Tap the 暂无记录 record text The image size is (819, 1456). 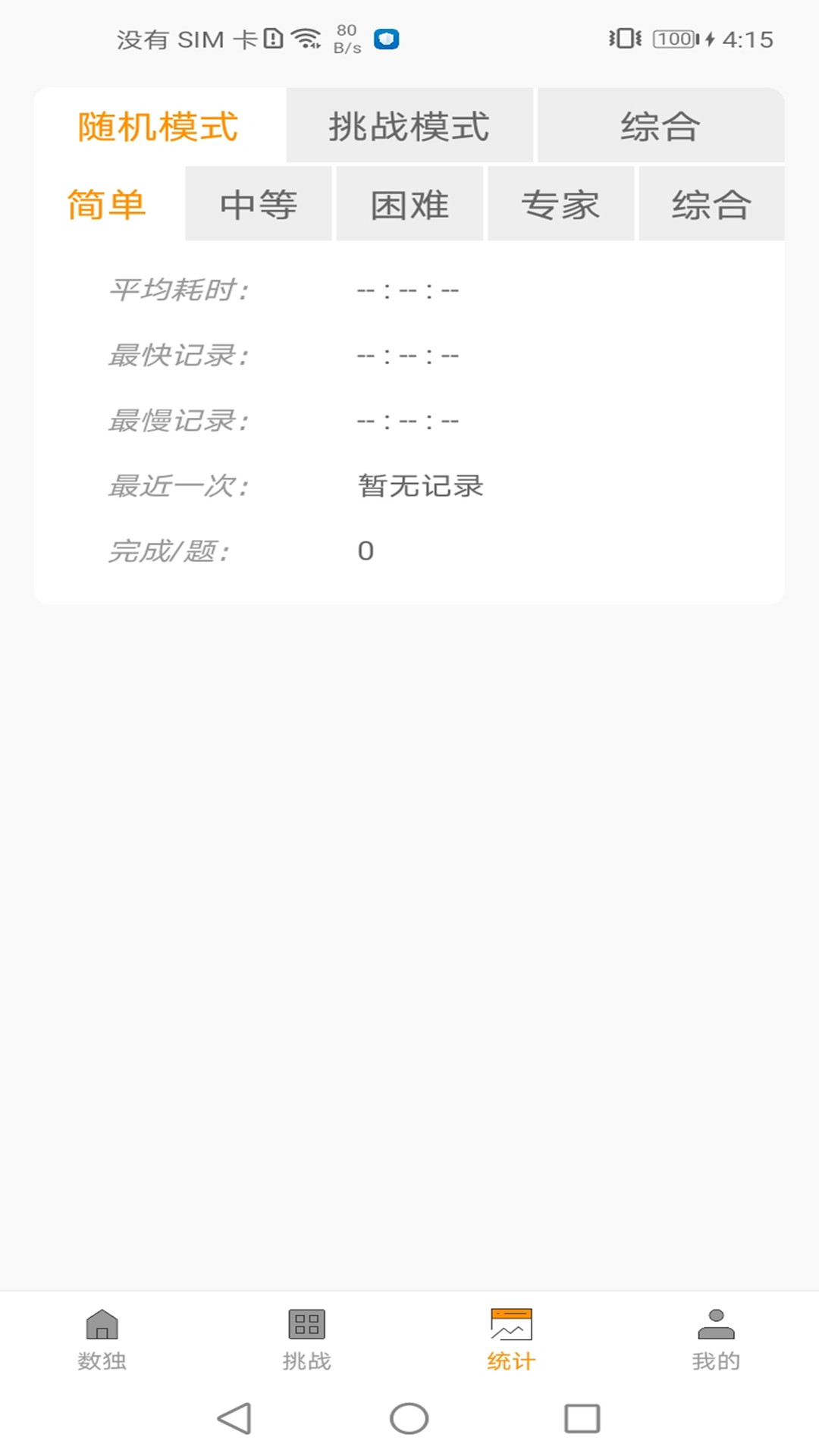click(419, 485)
